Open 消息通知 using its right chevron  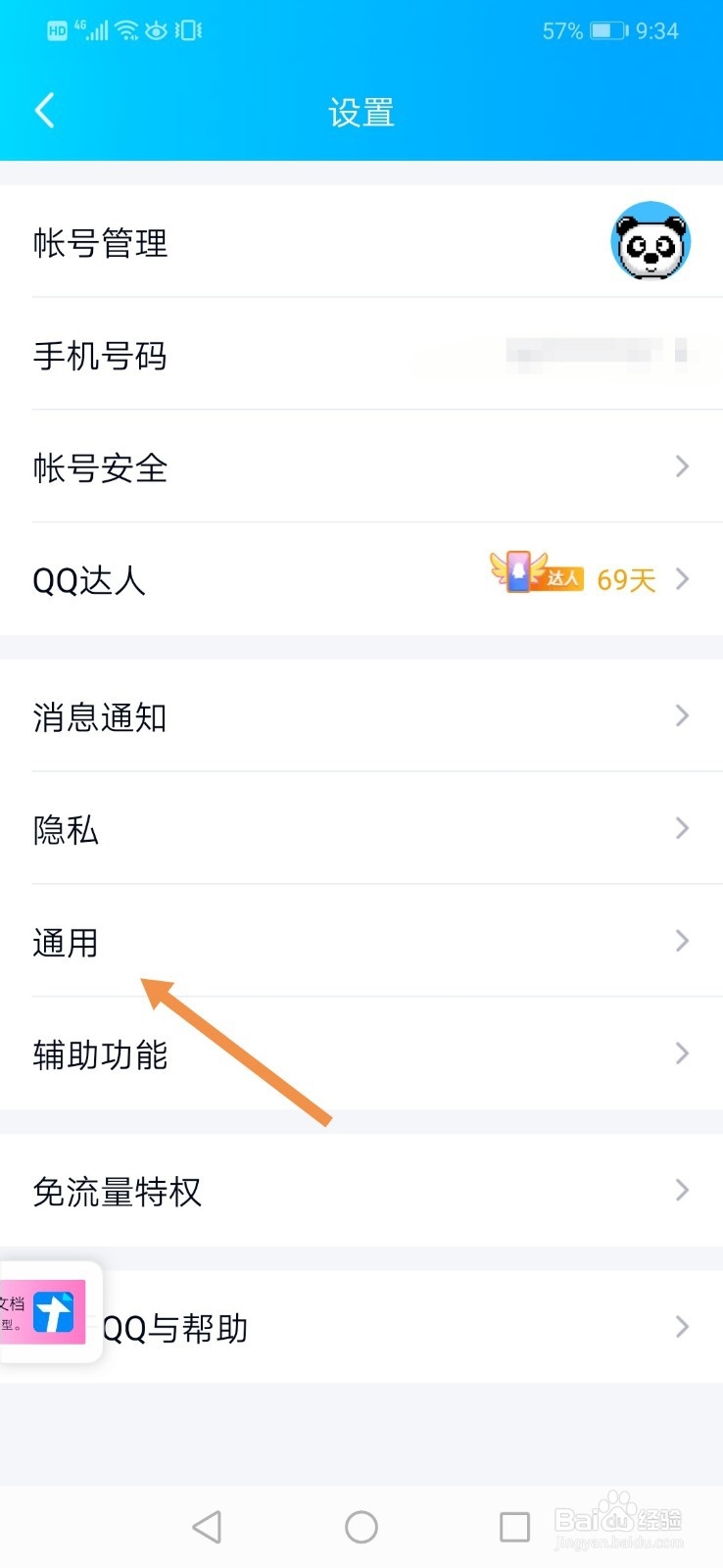click(x=683, y=716)
